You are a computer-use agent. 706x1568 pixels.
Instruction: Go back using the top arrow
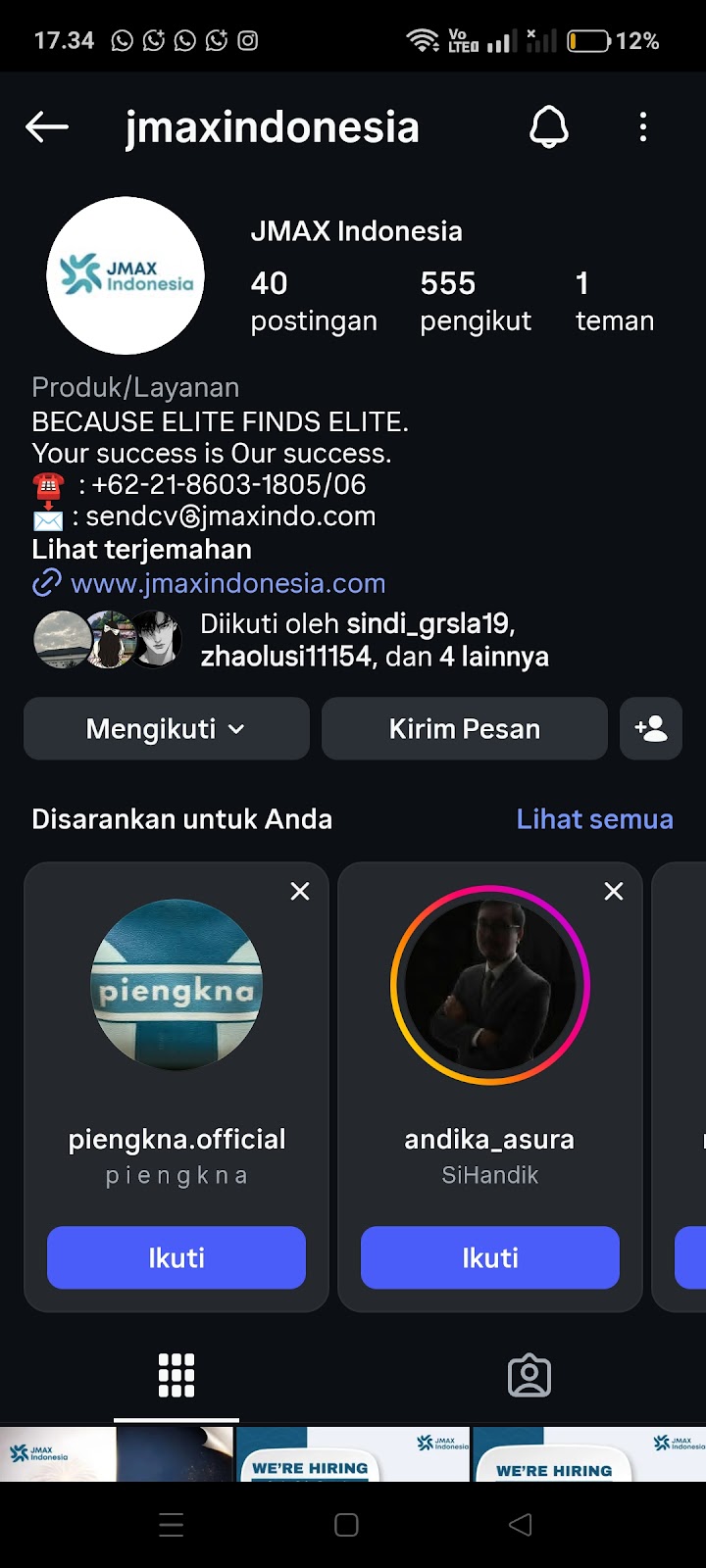tap(47, 127)
